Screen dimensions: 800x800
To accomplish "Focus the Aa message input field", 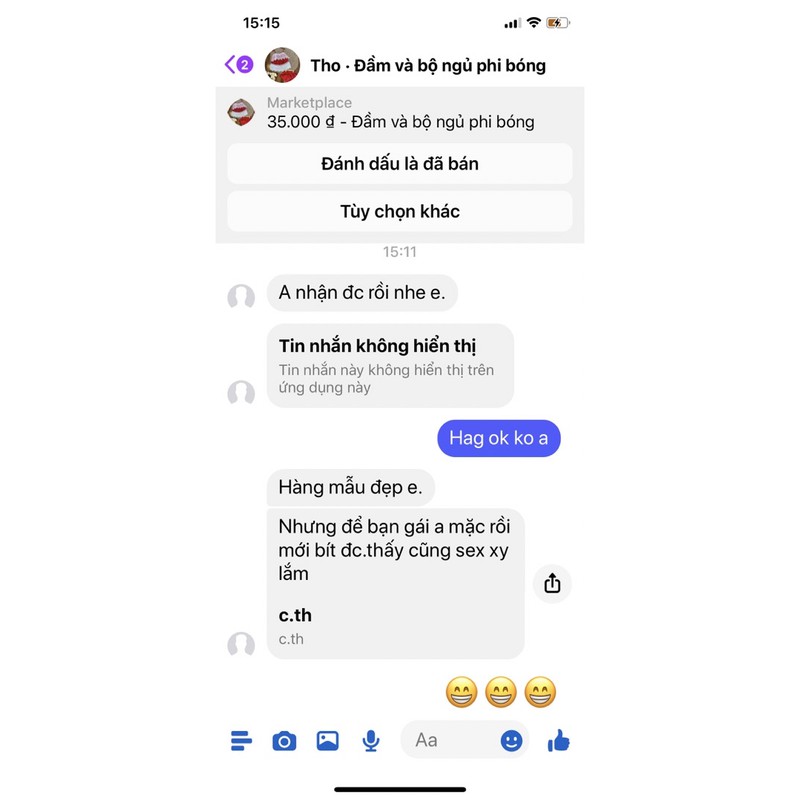I will (x=450, y=741).
